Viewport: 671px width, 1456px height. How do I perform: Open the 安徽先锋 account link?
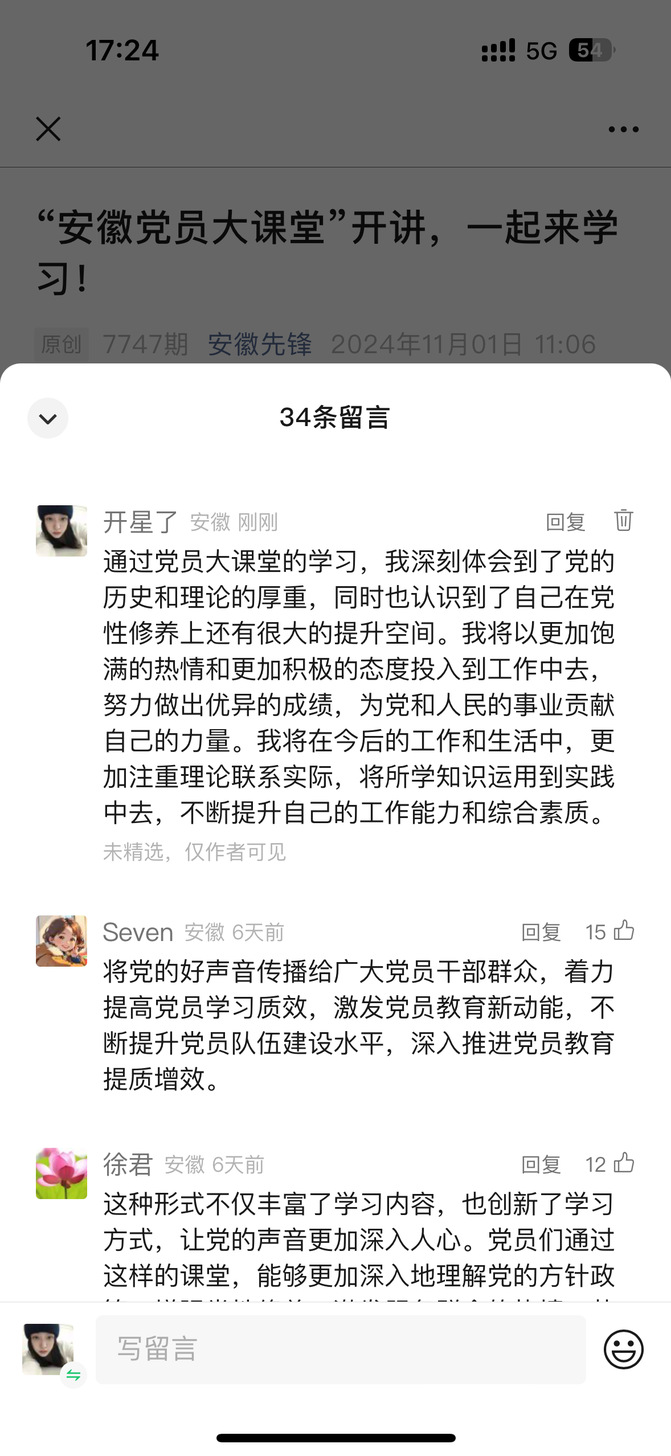click(x=260, y=344)
